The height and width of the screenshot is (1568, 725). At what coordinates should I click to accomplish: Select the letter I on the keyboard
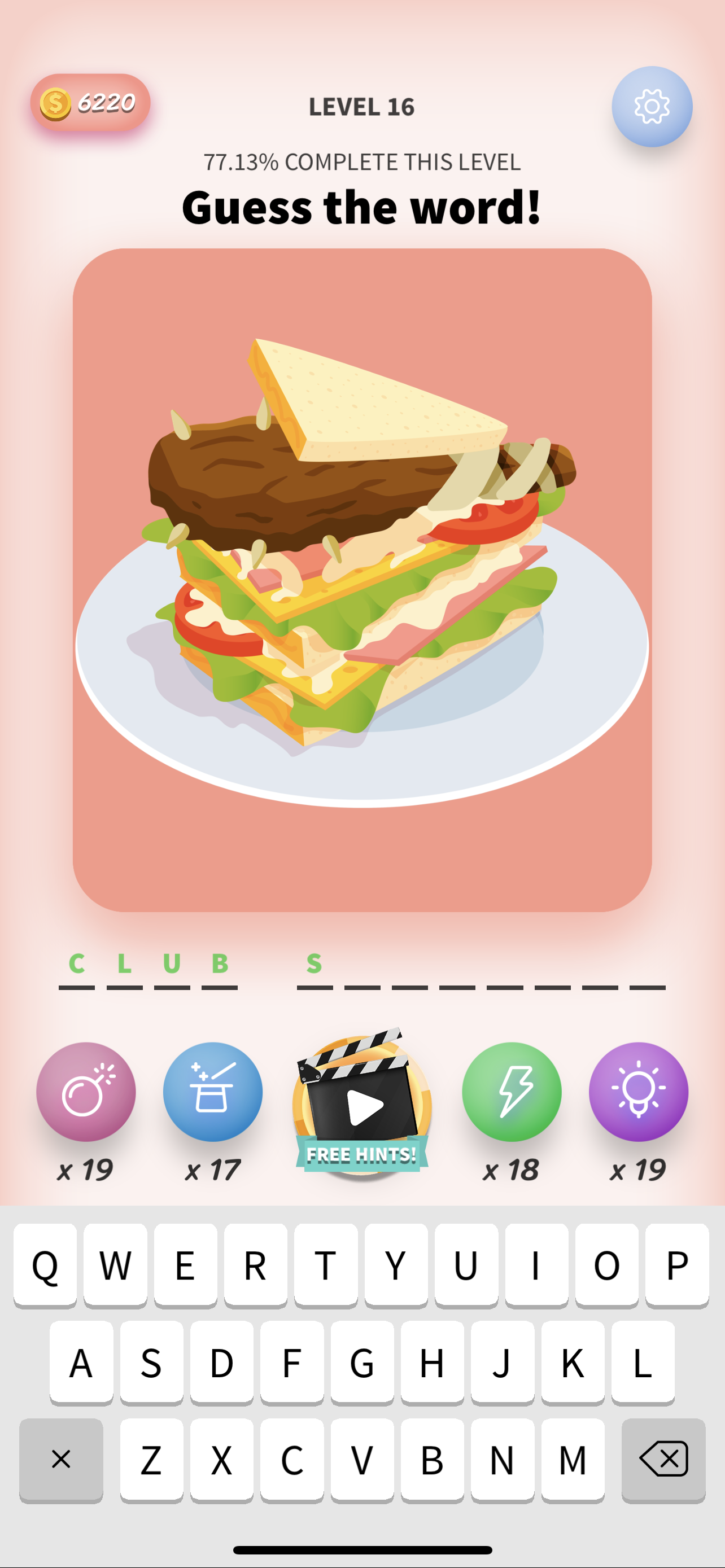pyautogui.click(x=536, y=1265)
